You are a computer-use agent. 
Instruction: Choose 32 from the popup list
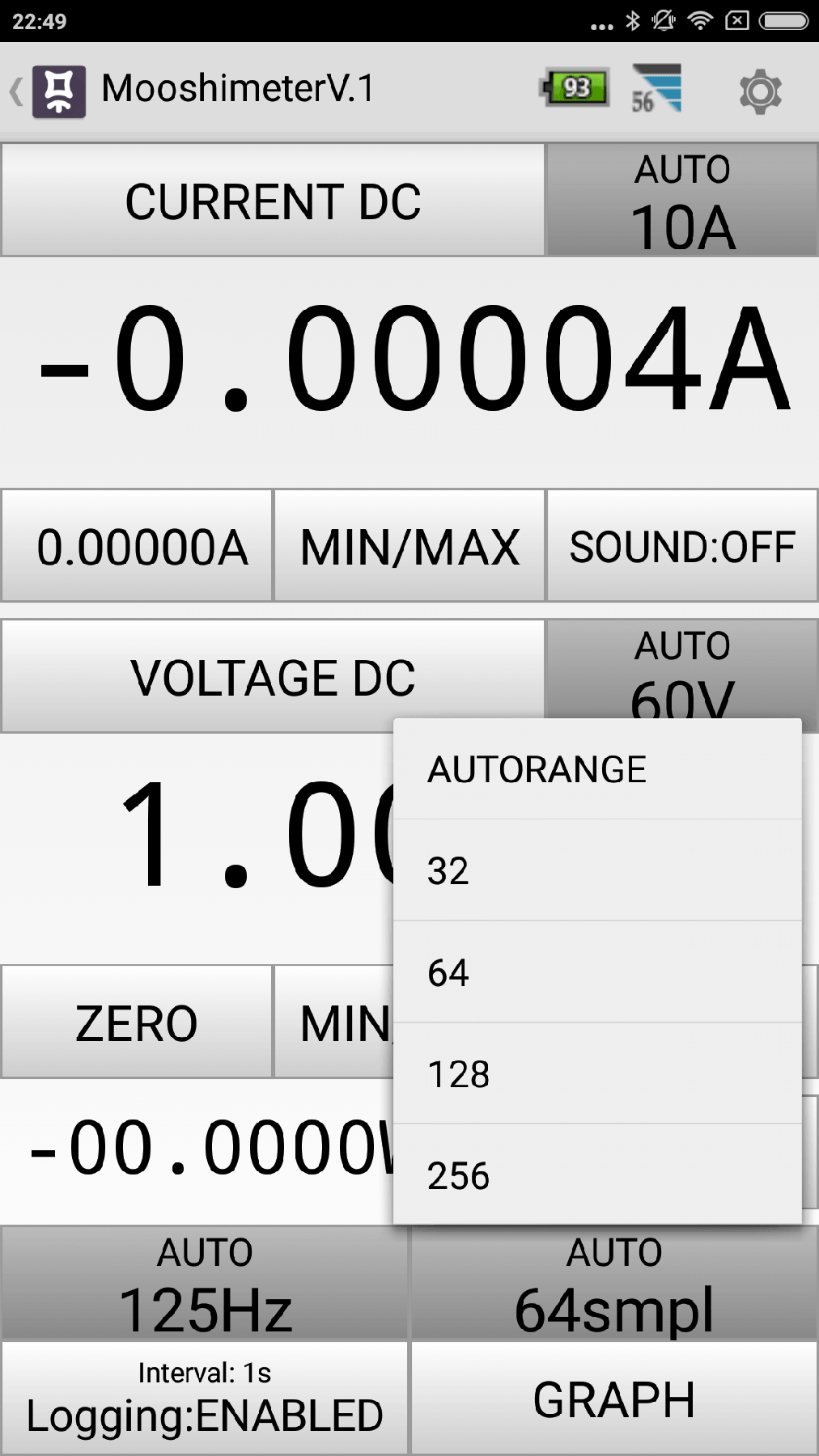[x=597, y=870]
